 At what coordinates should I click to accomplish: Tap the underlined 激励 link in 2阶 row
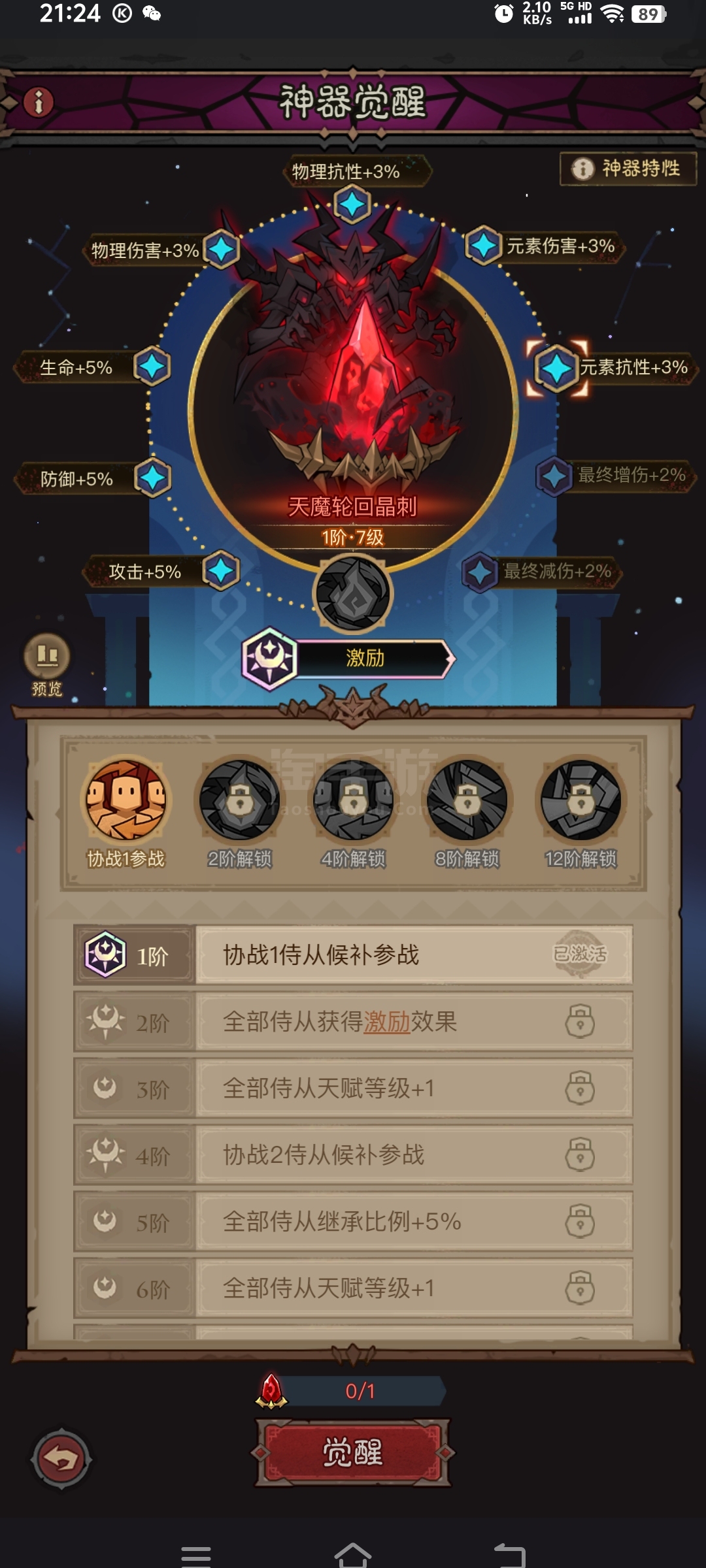pos(386,1022)
